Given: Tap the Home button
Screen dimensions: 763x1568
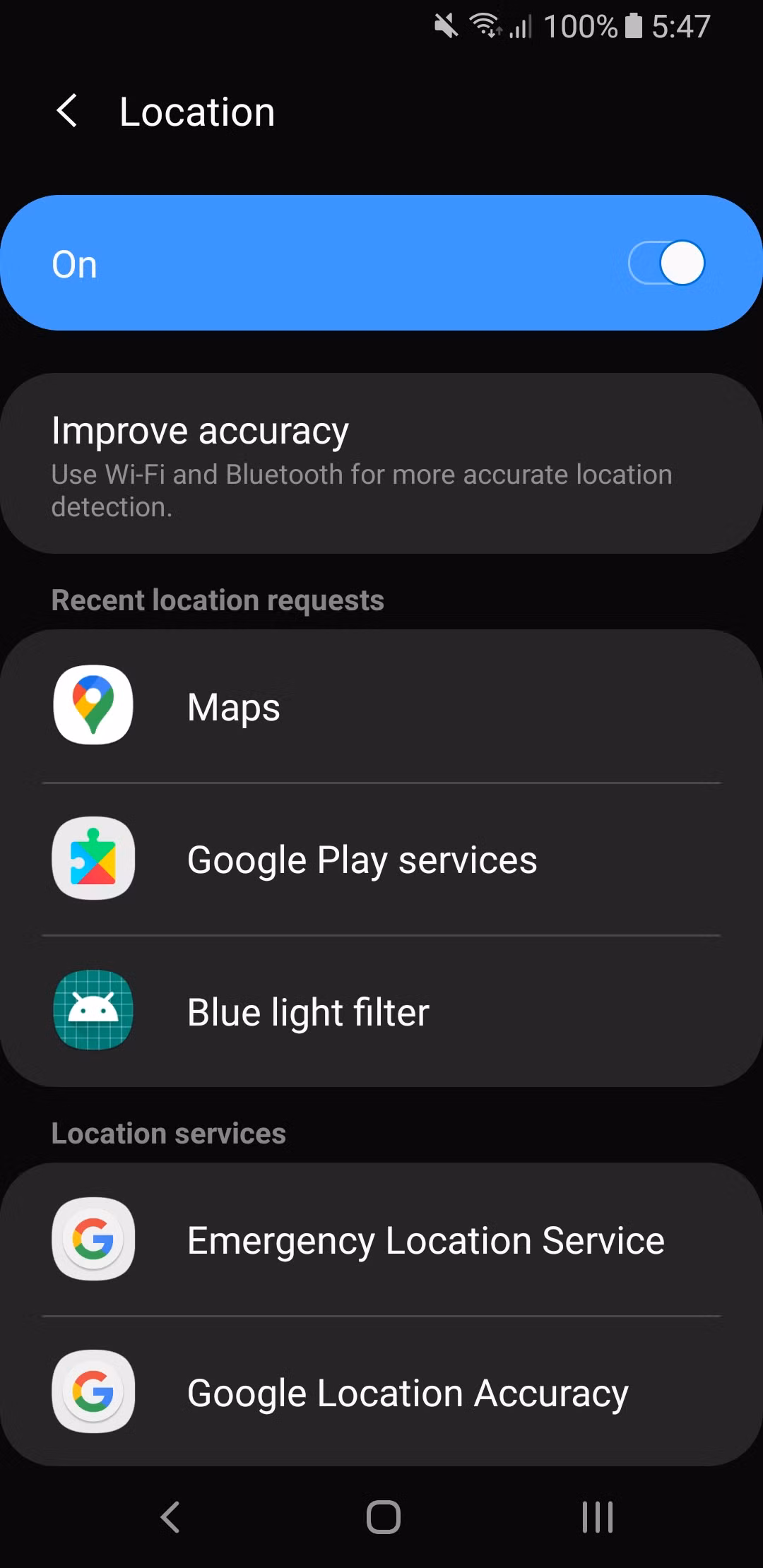Looking at the screenshot, I should tap(381, 1519).
